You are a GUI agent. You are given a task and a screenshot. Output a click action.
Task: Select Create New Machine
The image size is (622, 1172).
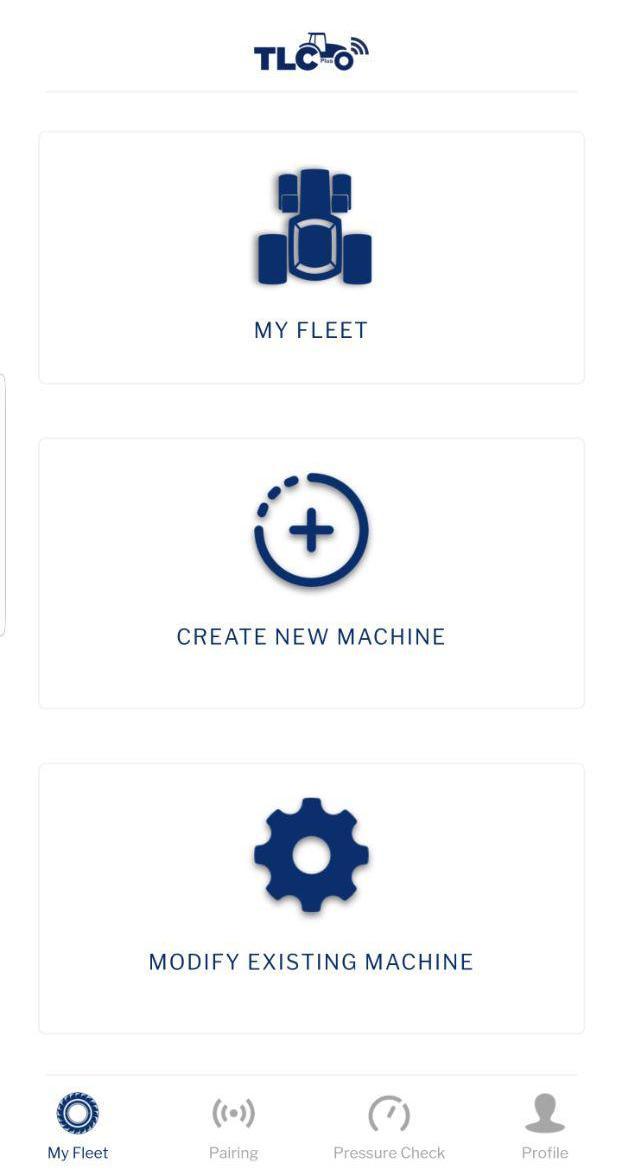coord(311,573)
